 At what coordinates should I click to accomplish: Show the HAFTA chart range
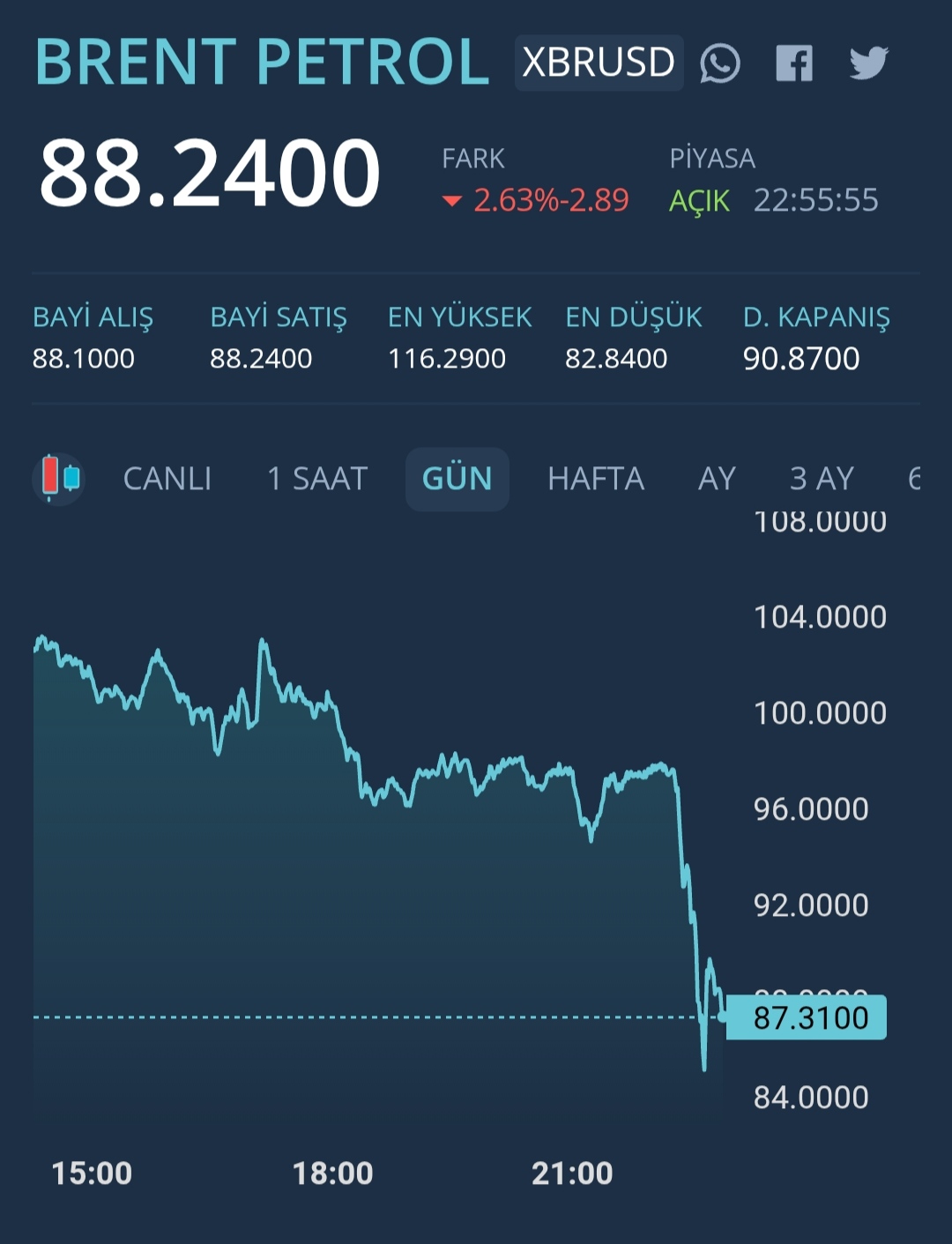point(596,479)
